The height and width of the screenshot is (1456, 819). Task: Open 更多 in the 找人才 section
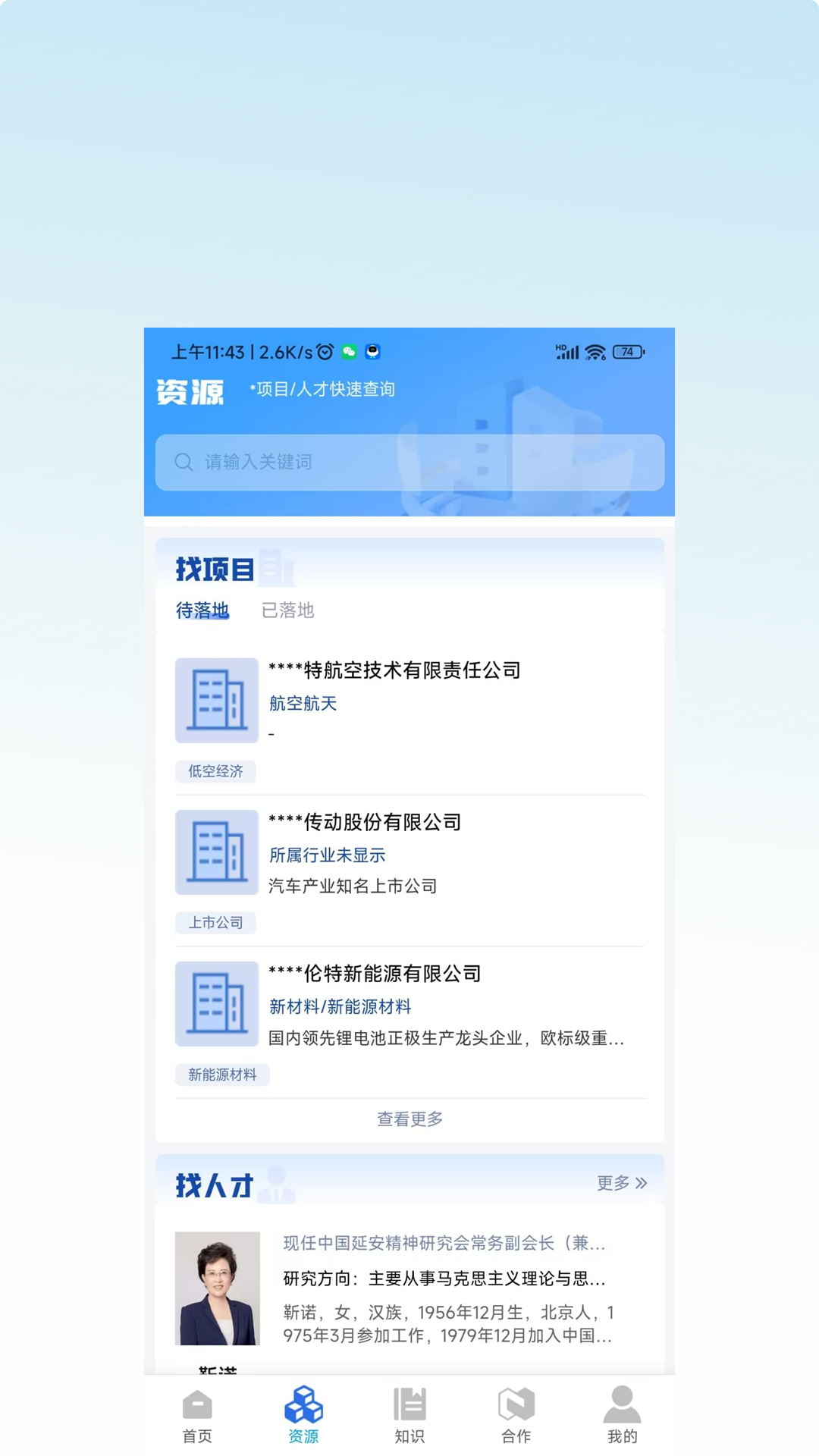621,1183
